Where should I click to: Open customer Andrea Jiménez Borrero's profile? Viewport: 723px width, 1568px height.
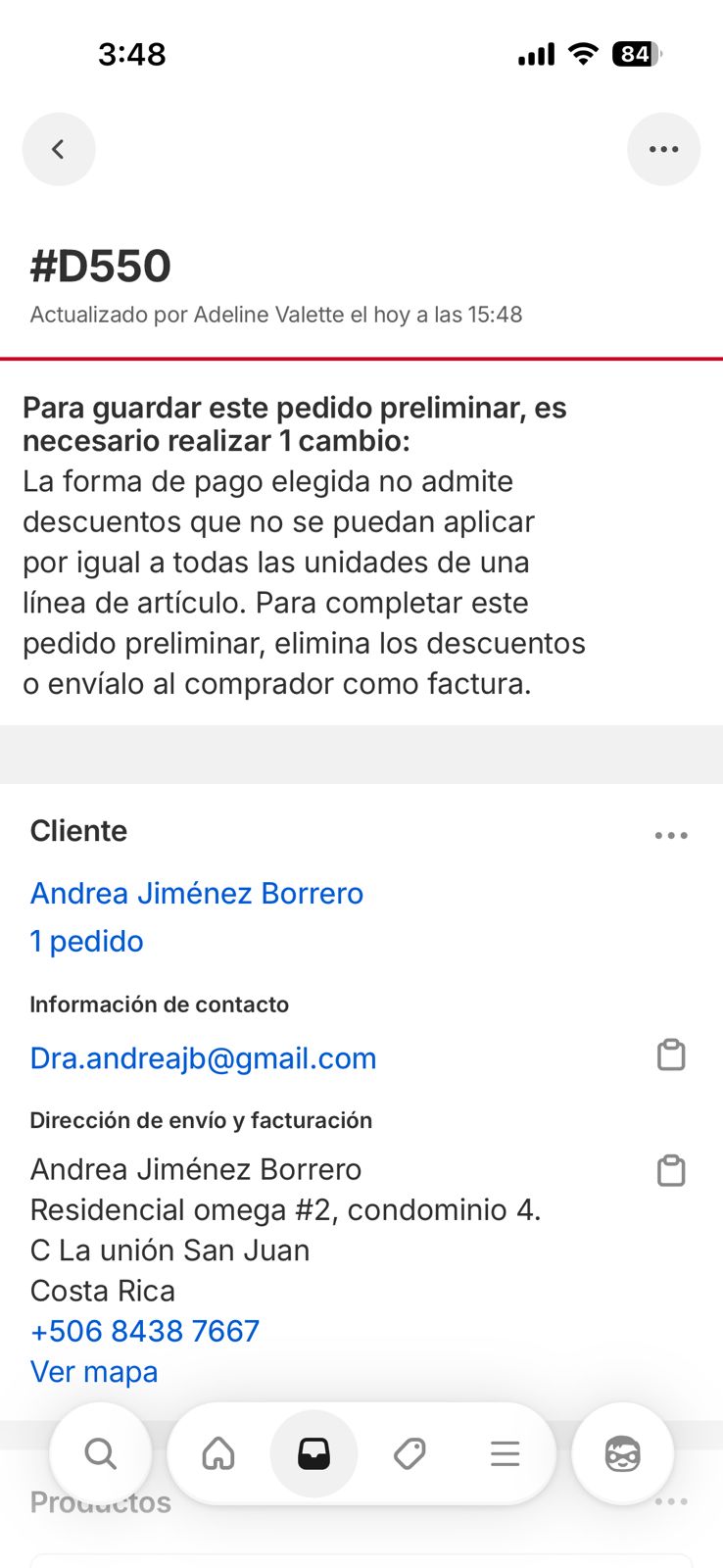click(x=197, y=893)
